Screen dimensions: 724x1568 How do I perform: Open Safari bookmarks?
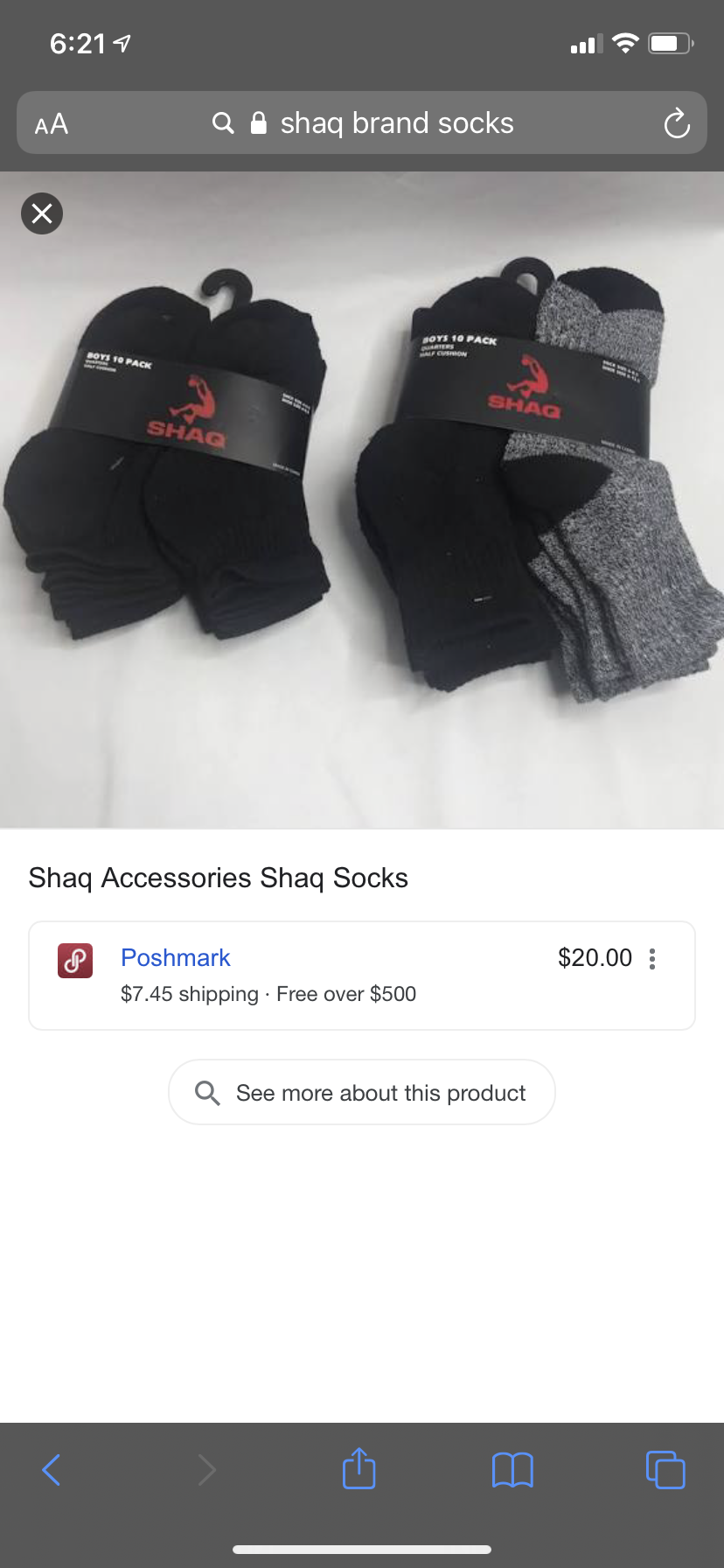tap(512, 1470)
